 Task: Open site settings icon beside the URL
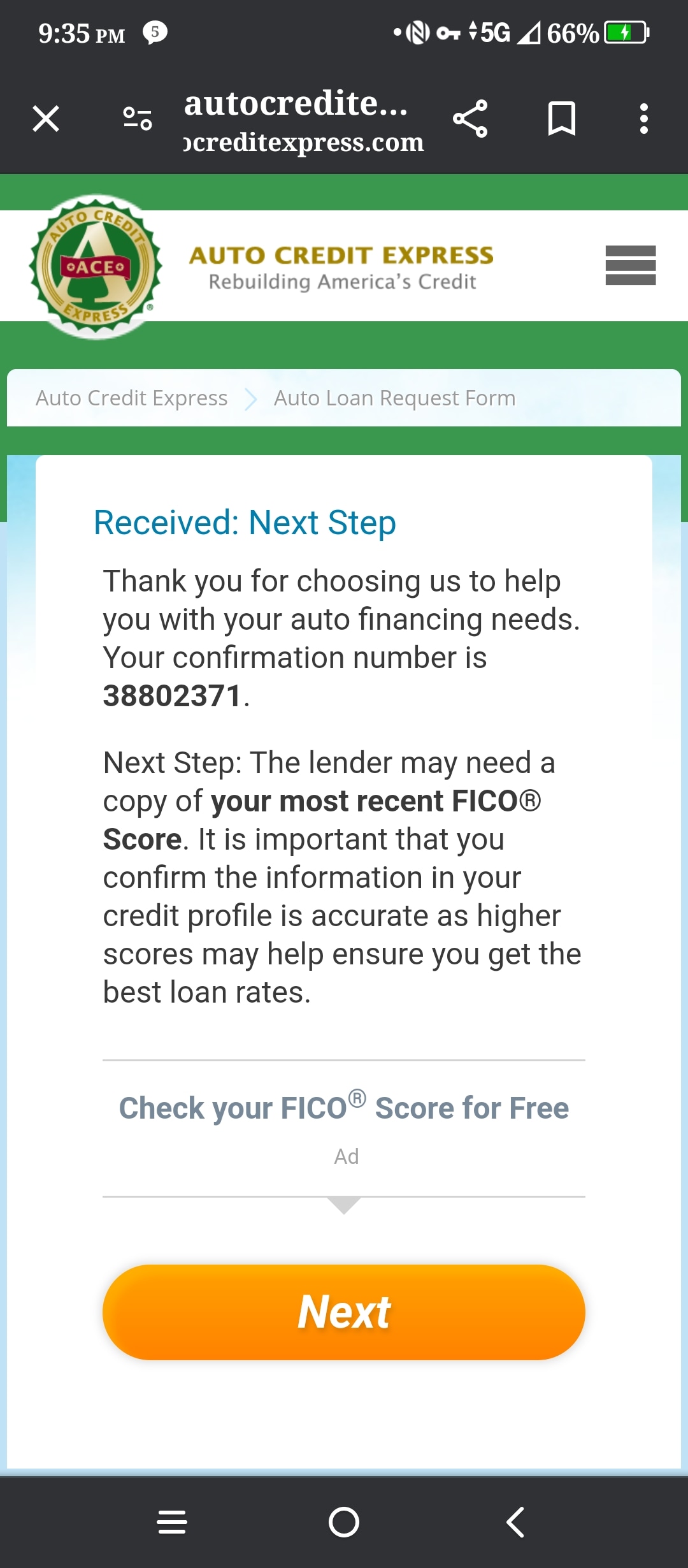[138, 119]
